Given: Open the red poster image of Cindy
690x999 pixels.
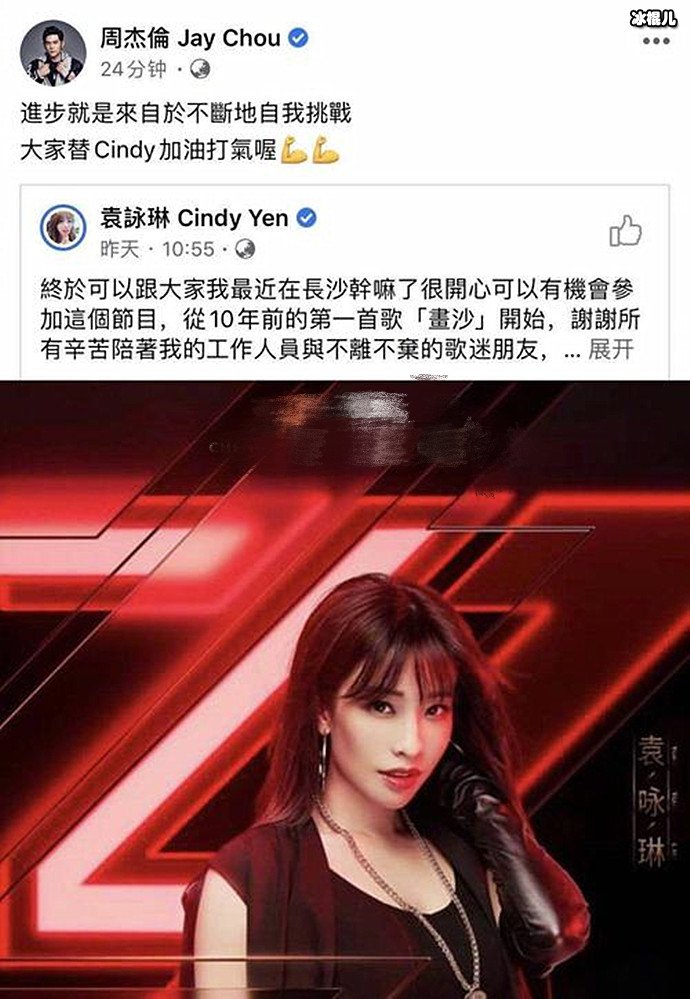Looking at the screenshot, I should tap(345, 690).
